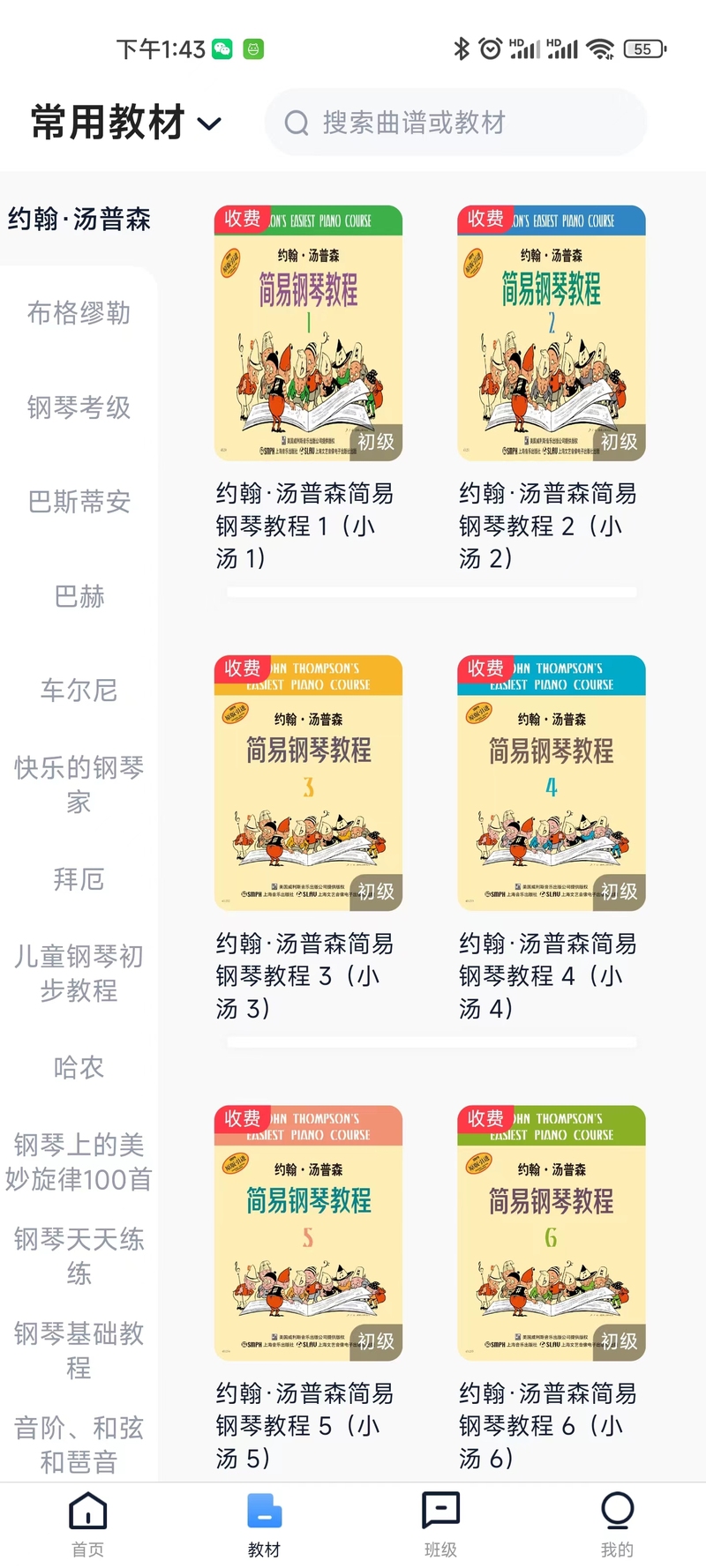
Task: Expand the 常用教材 dropdown
Action: tap(125, 123)
